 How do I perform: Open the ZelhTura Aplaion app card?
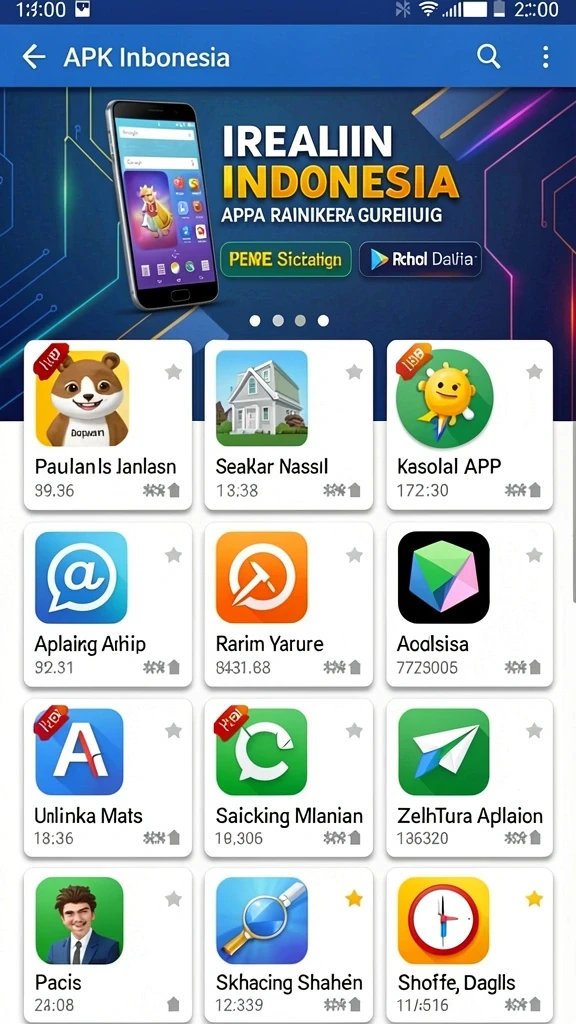[470, 778]
